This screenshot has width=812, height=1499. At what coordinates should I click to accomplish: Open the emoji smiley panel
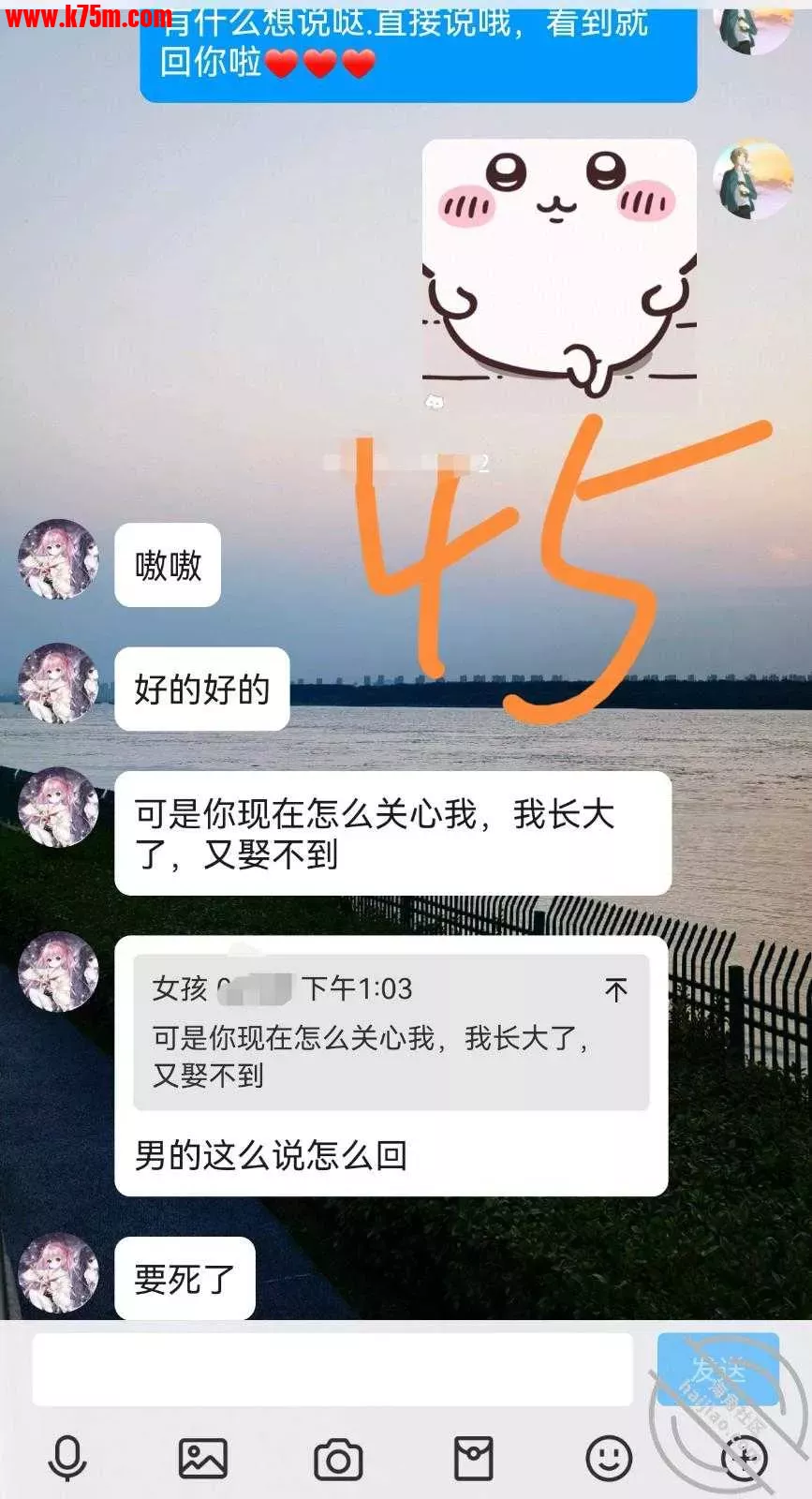pos(609,1459)
